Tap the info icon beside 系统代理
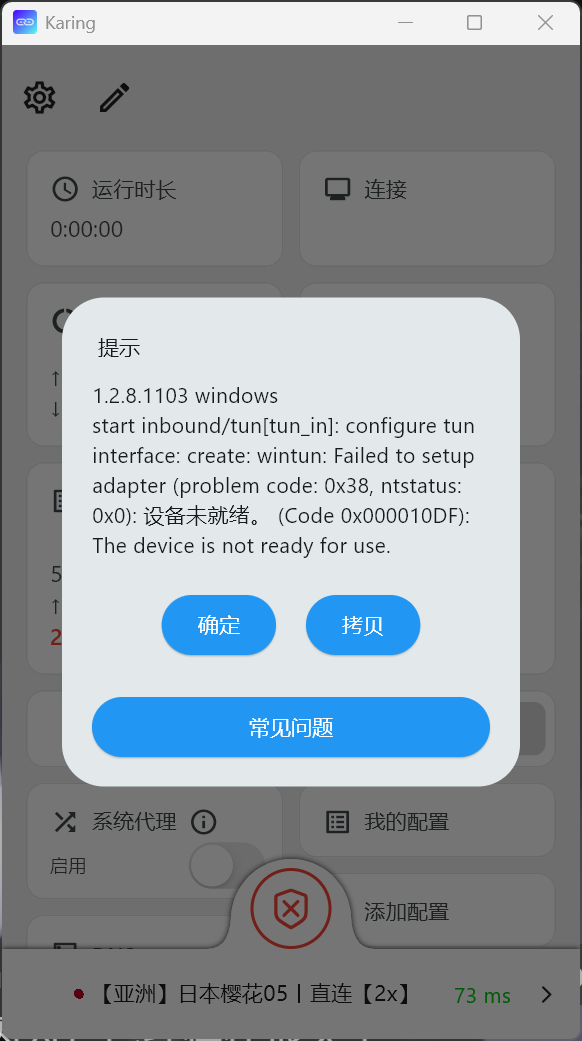Image resolution: width=582 pixels, height=1041 pixels. 204,822
